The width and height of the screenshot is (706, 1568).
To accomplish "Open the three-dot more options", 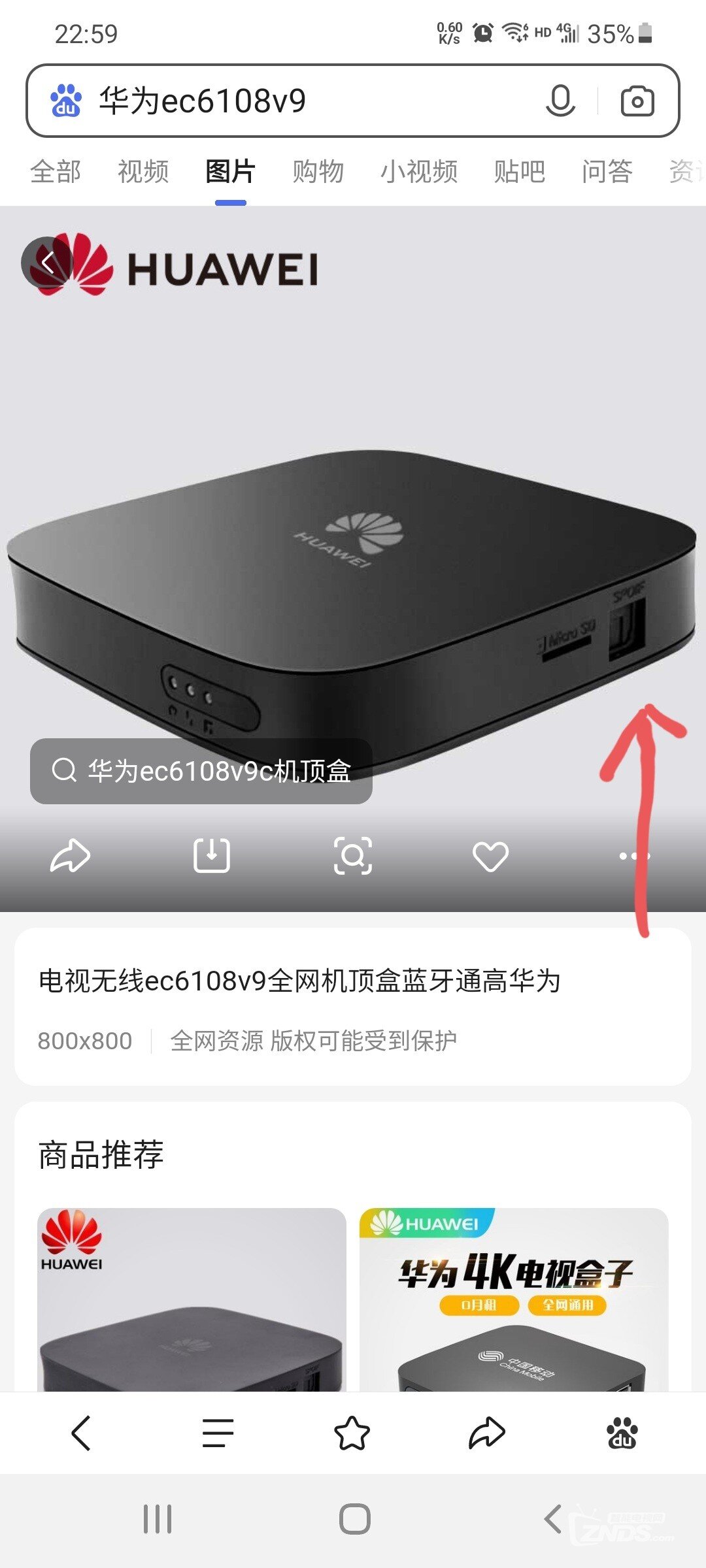I will coord(633,856).
